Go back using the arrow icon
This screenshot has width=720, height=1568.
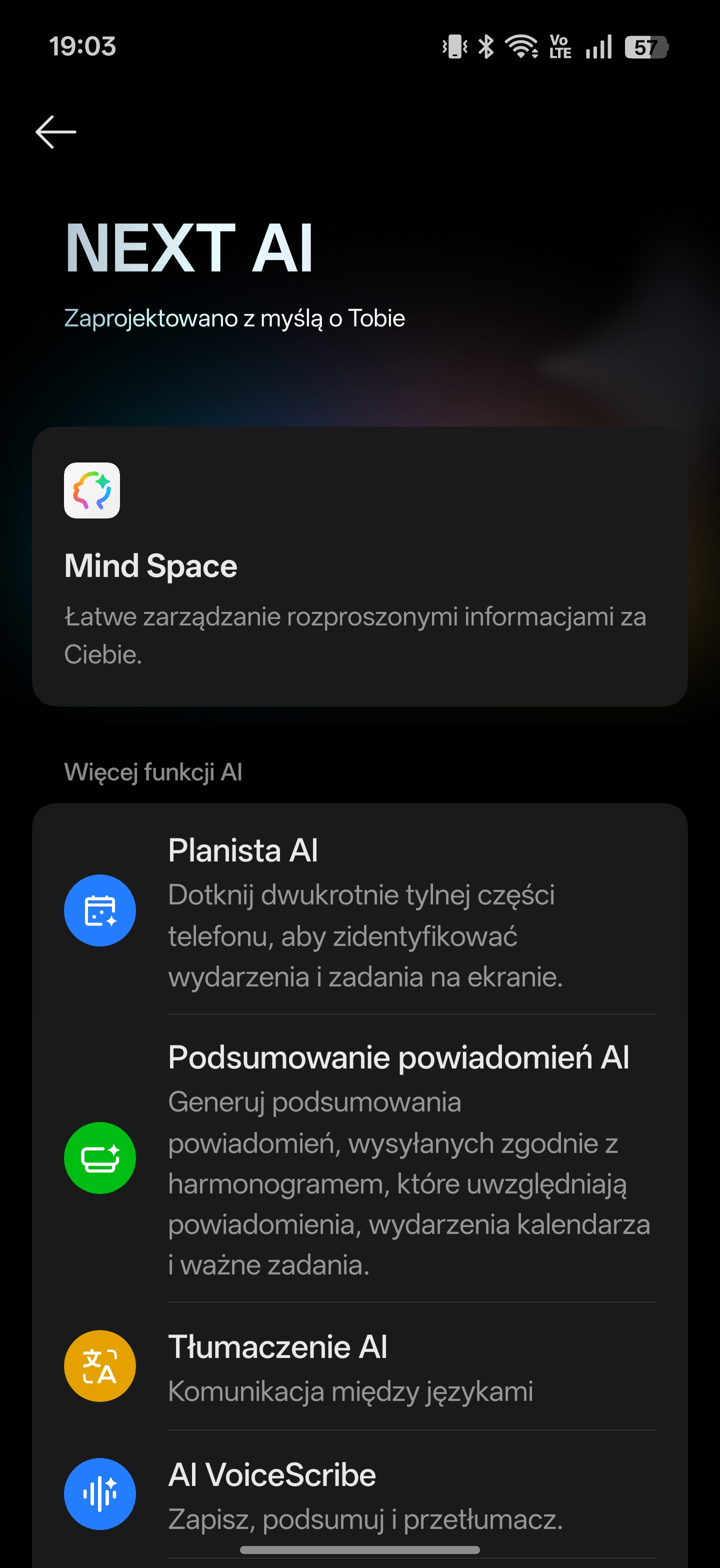tap(55, 131)
